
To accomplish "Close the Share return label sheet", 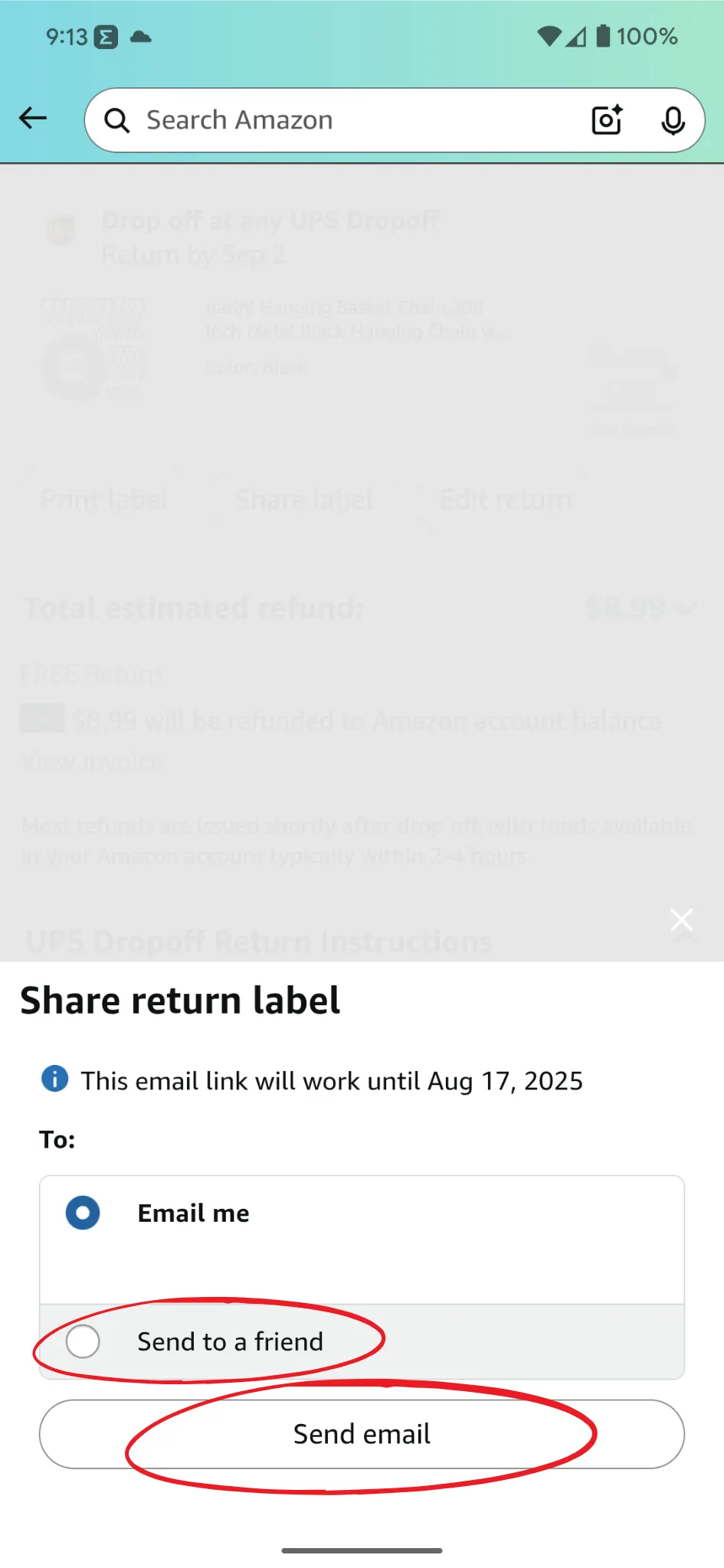I will click(x=681, y=920).
